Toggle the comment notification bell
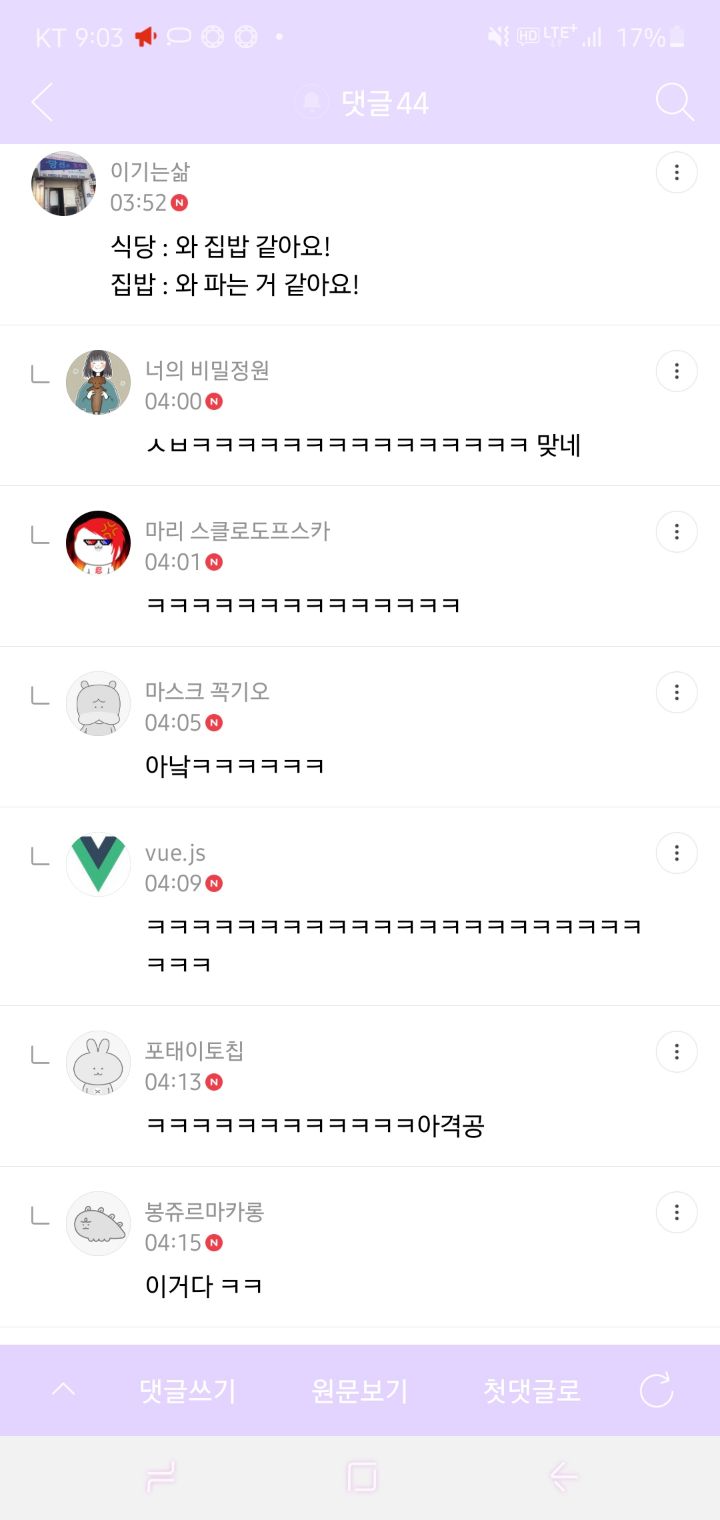The height and width of the screenshot is (1520, 720). pyautogui.click(x=312, y=102)
